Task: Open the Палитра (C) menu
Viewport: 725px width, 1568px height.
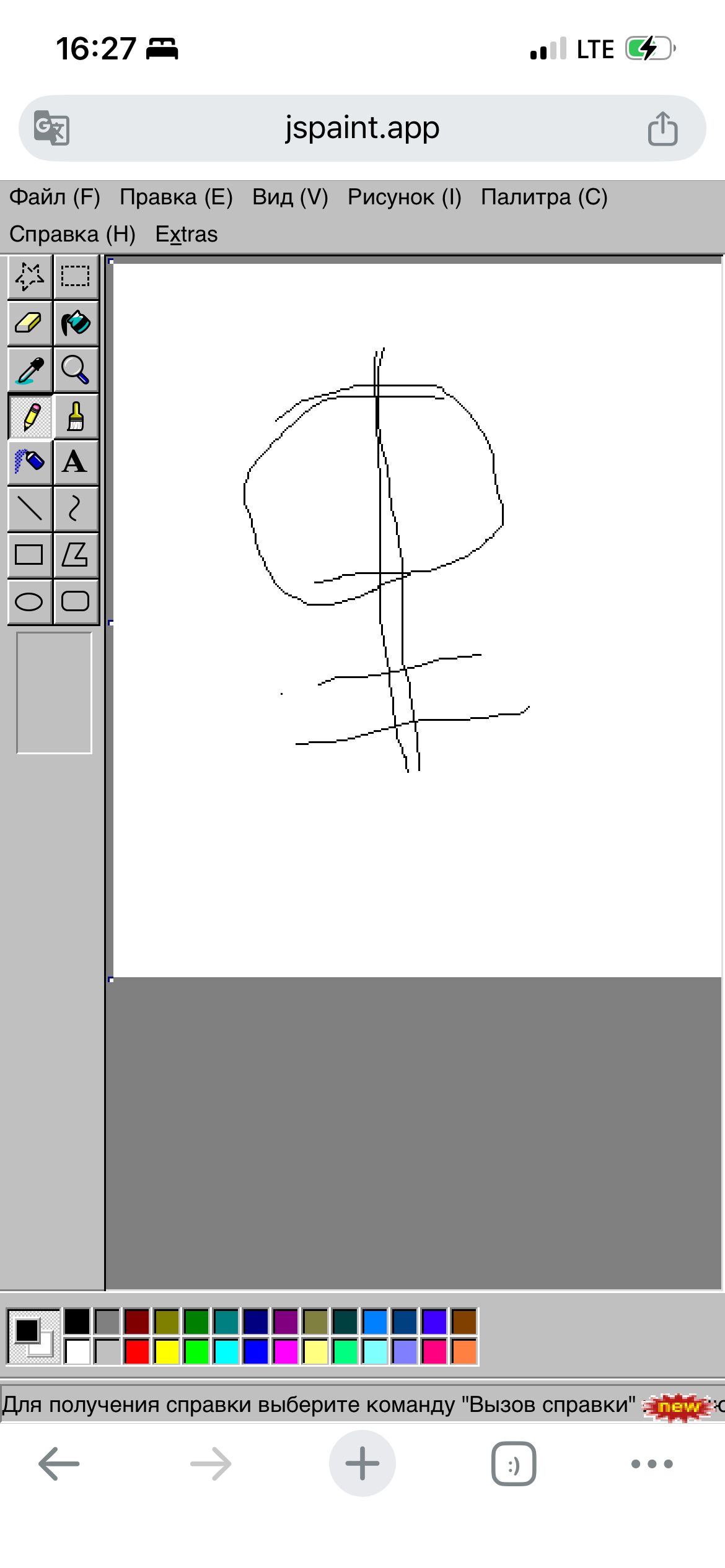Action: [544, 198]
